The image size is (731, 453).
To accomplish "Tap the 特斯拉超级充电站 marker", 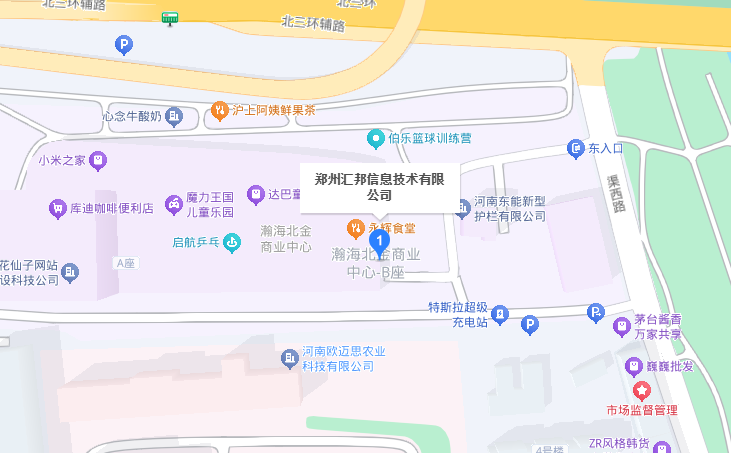I will (500, 316).
